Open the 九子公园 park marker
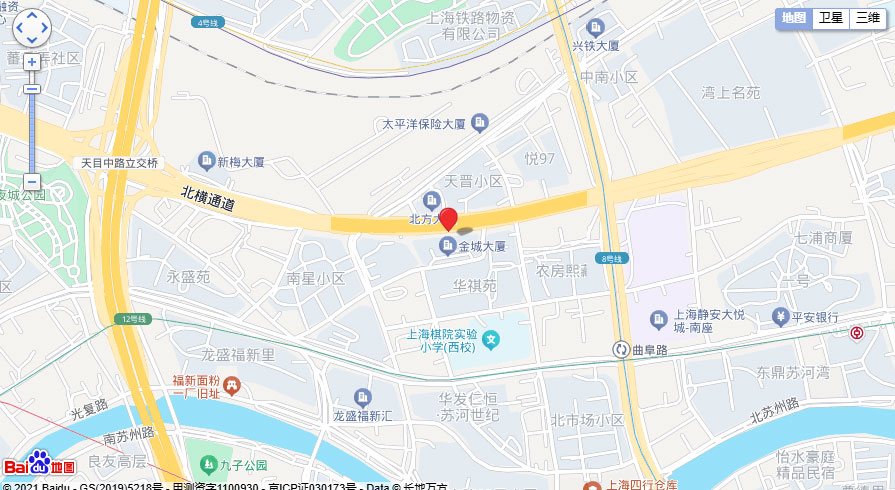Image resolution: width=895 pixels, height=490 pixels. coord(208,464)
